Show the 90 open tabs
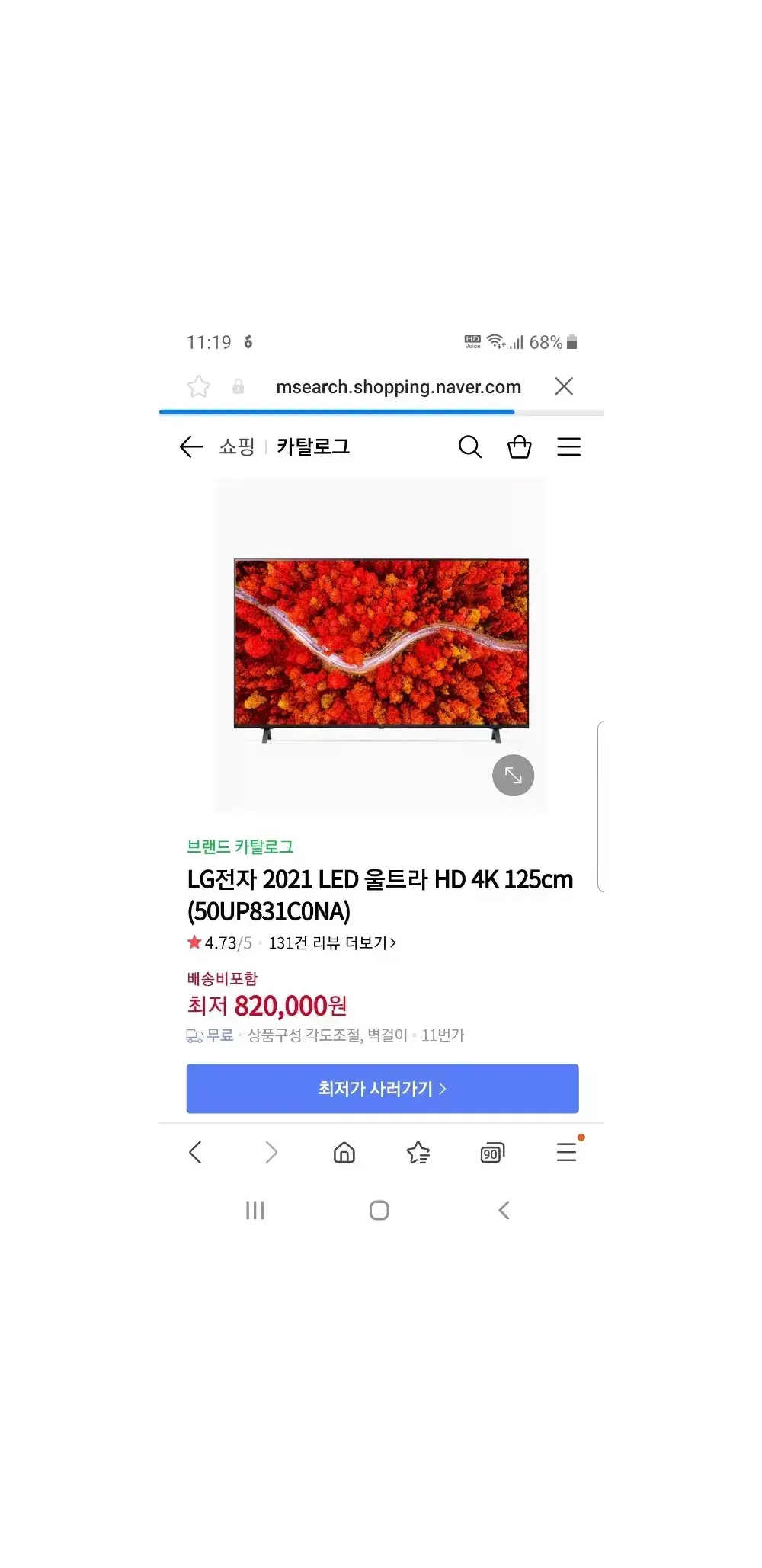 [492, 1153]
